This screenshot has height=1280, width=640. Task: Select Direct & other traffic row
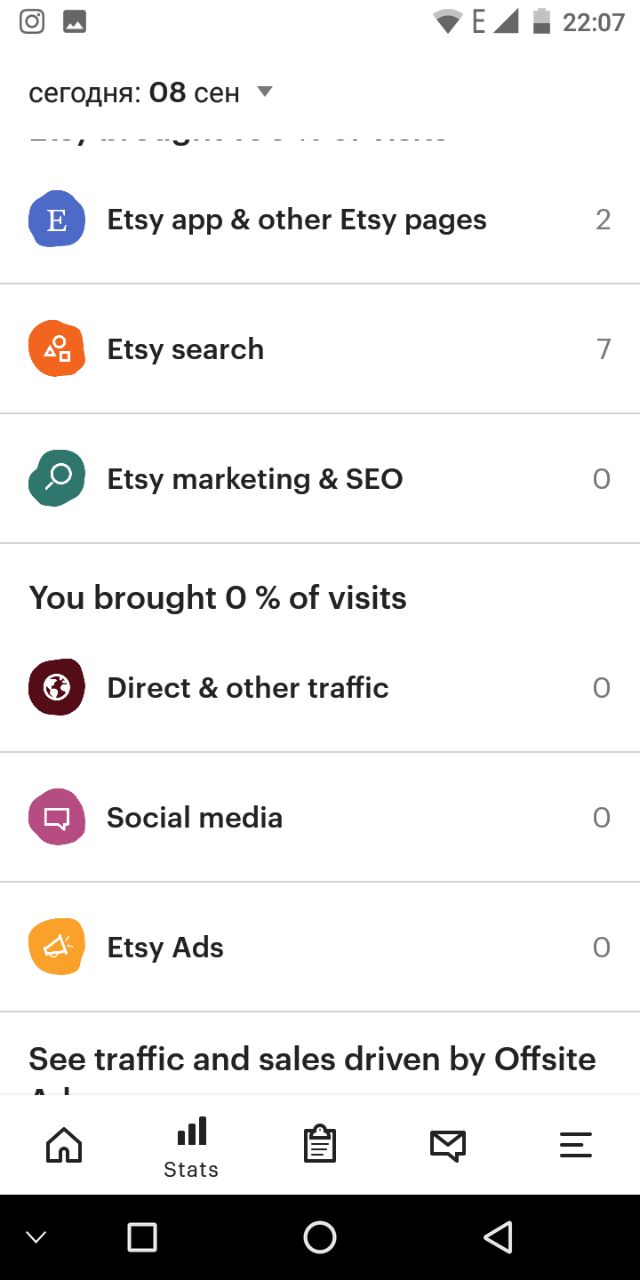coord(320,688)
